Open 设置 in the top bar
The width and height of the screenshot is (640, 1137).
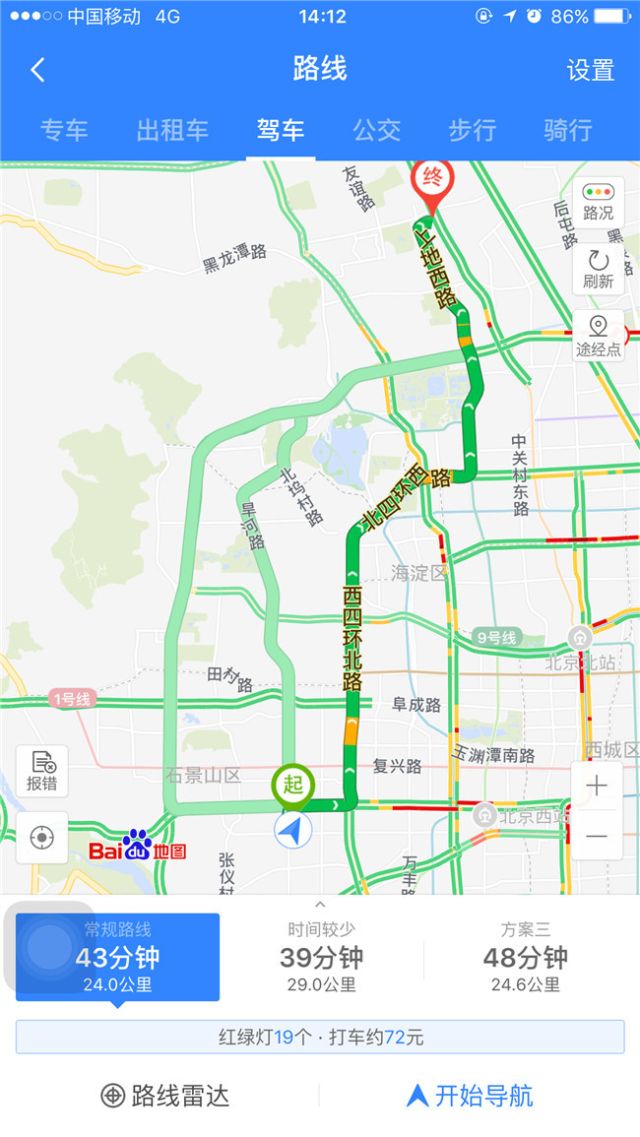(590, 70)
